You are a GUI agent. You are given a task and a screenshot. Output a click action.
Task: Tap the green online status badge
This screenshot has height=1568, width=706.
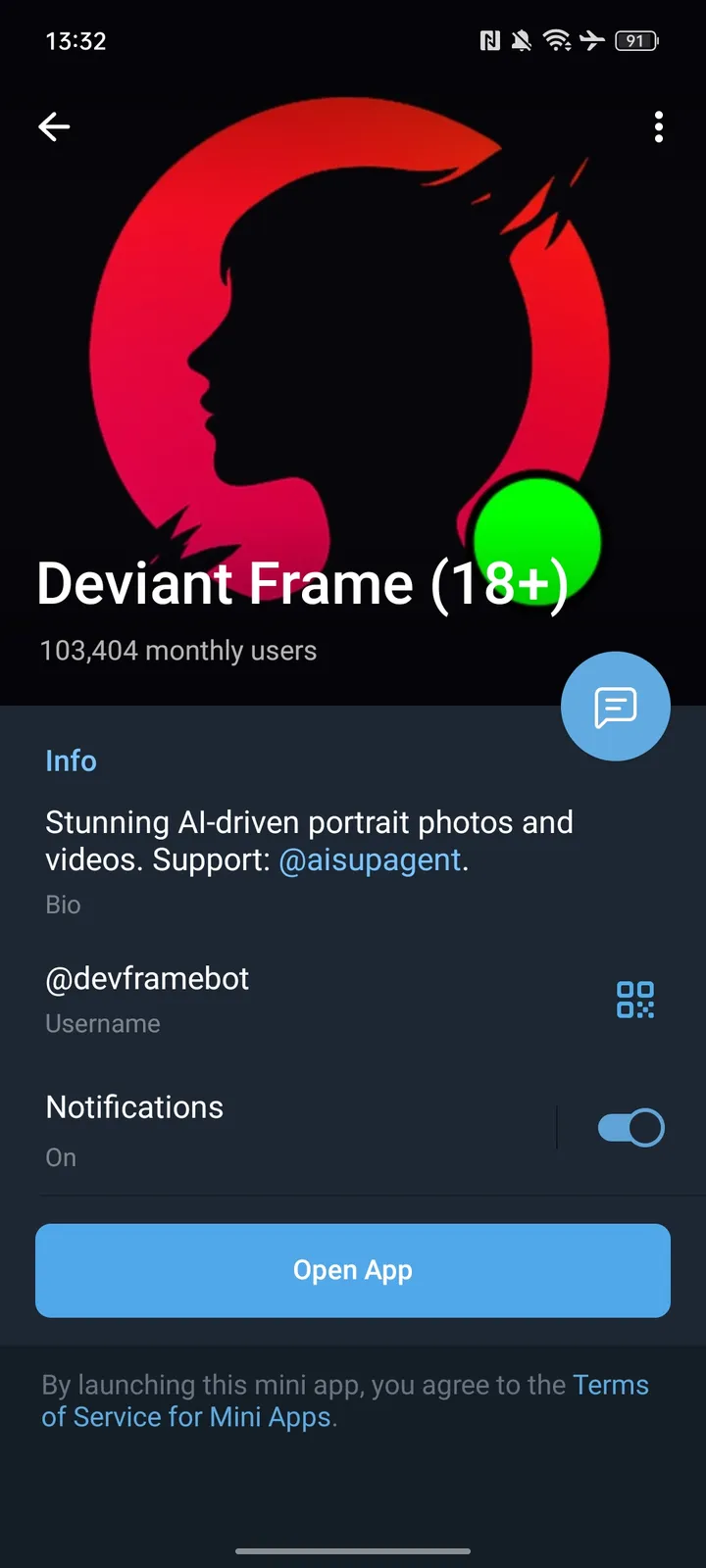click(535, 542)
